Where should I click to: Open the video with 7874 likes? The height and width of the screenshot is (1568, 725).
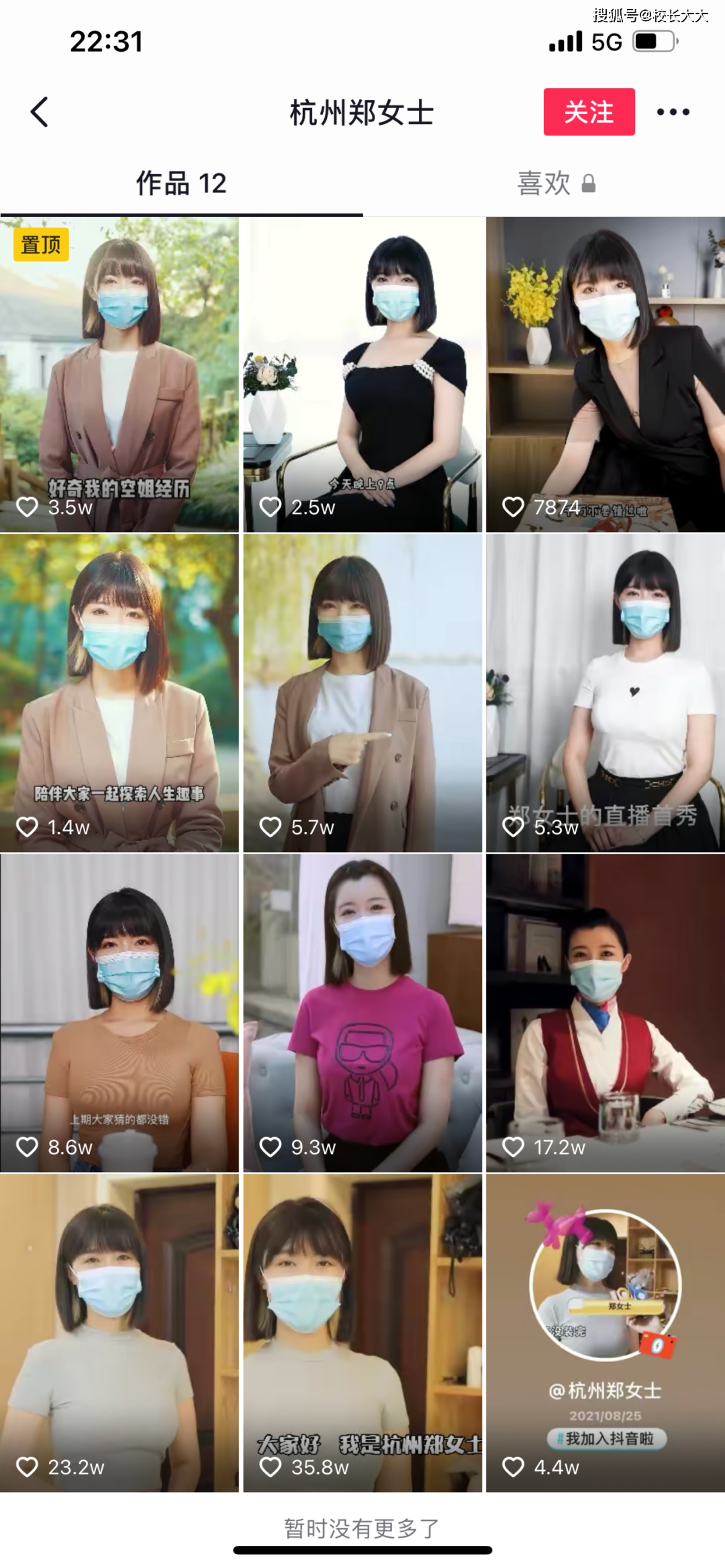605,374
